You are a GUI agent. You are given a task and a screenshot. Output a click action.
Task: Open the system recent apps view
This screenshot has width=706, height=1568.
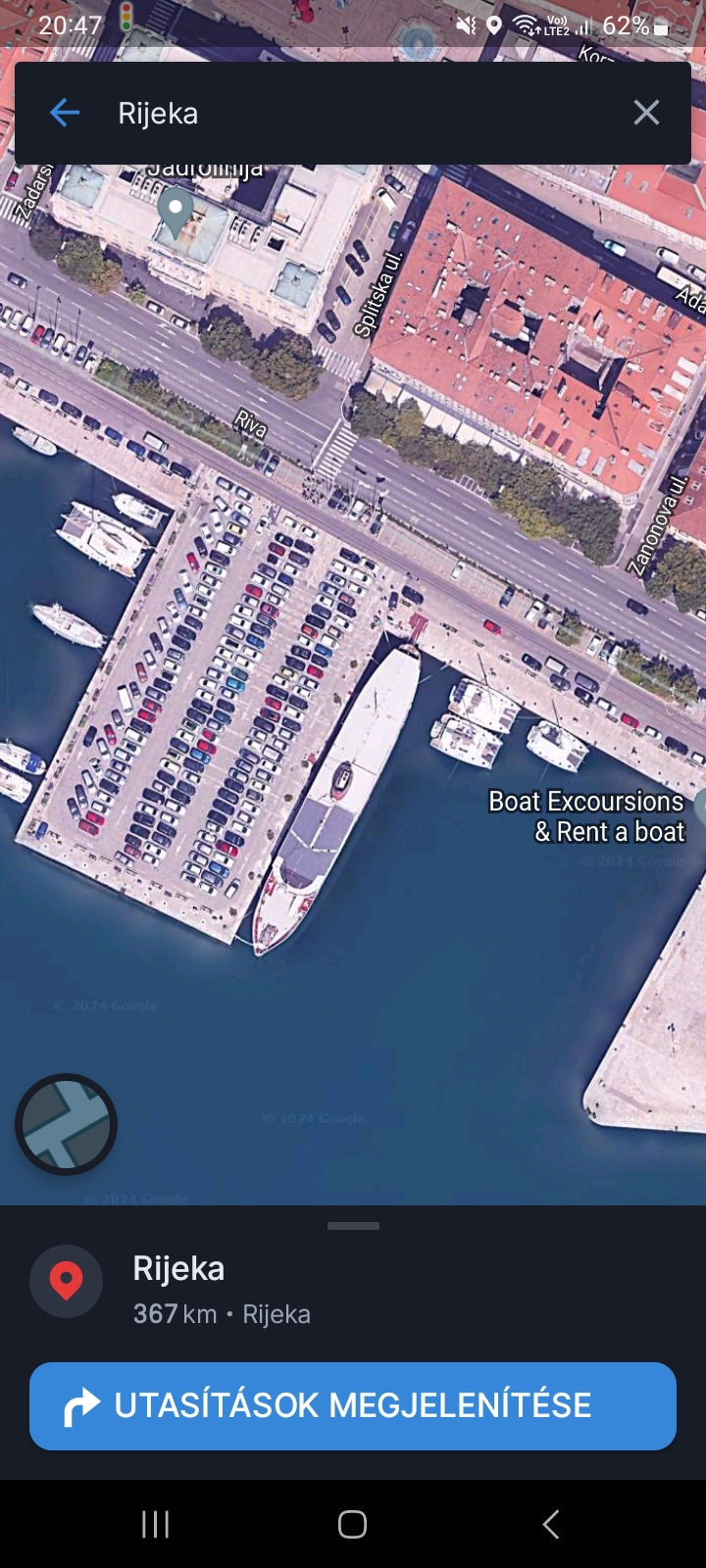point(155,1524)
